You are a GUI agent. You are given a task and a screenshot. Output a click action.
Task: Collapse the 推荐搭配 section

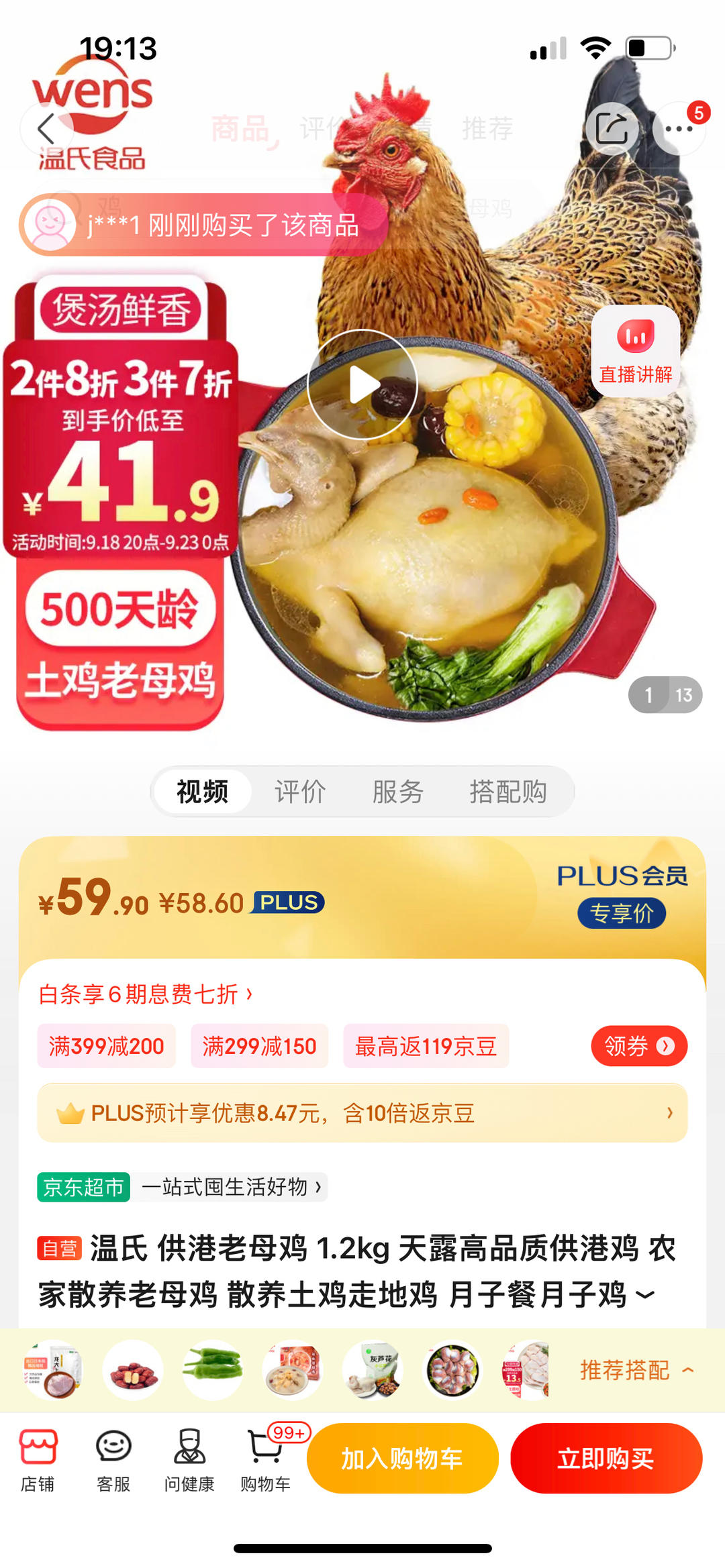point(636,1370)
